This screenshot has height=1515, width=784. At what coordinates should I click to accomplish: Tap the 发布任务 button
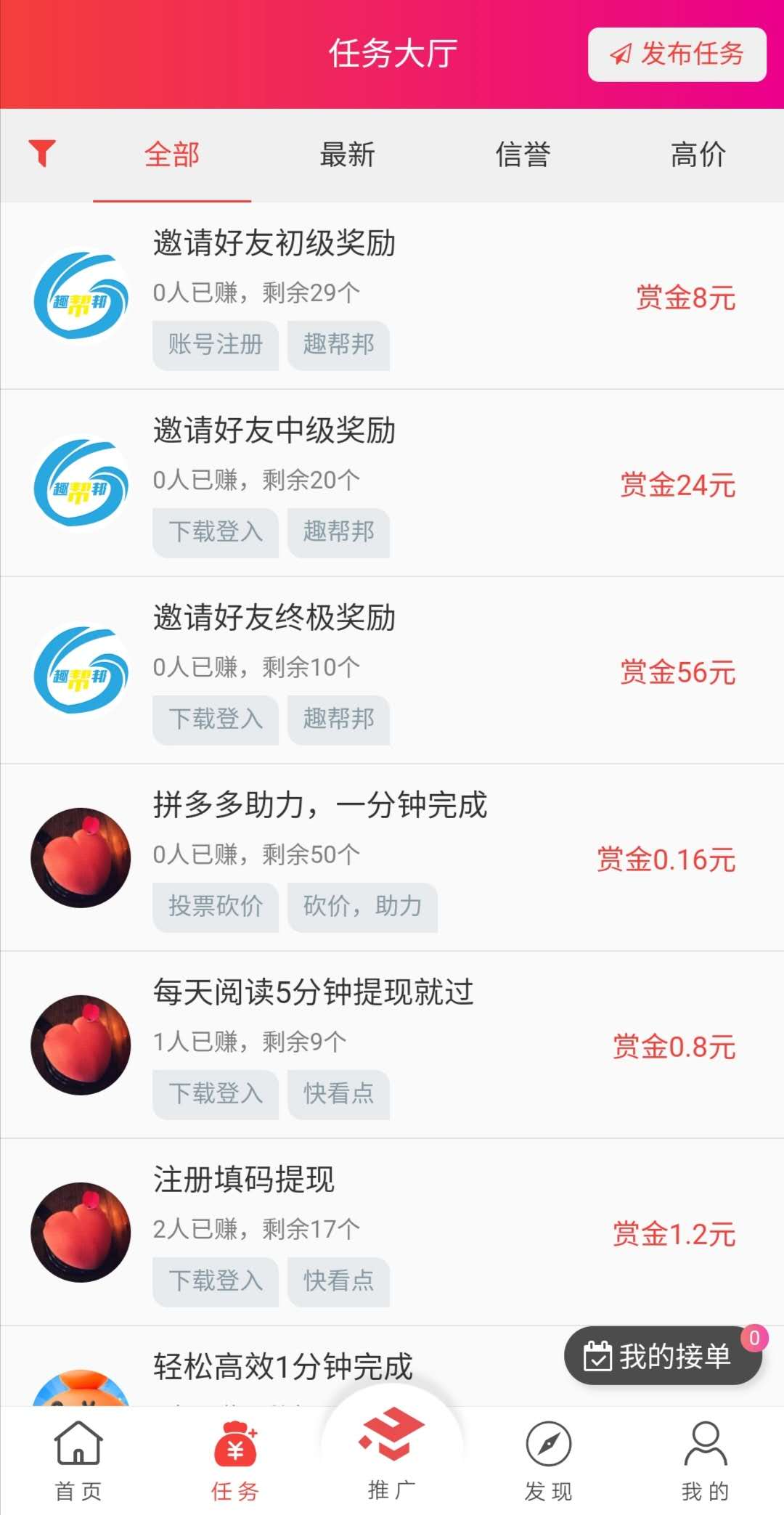[x=677, y=55]
